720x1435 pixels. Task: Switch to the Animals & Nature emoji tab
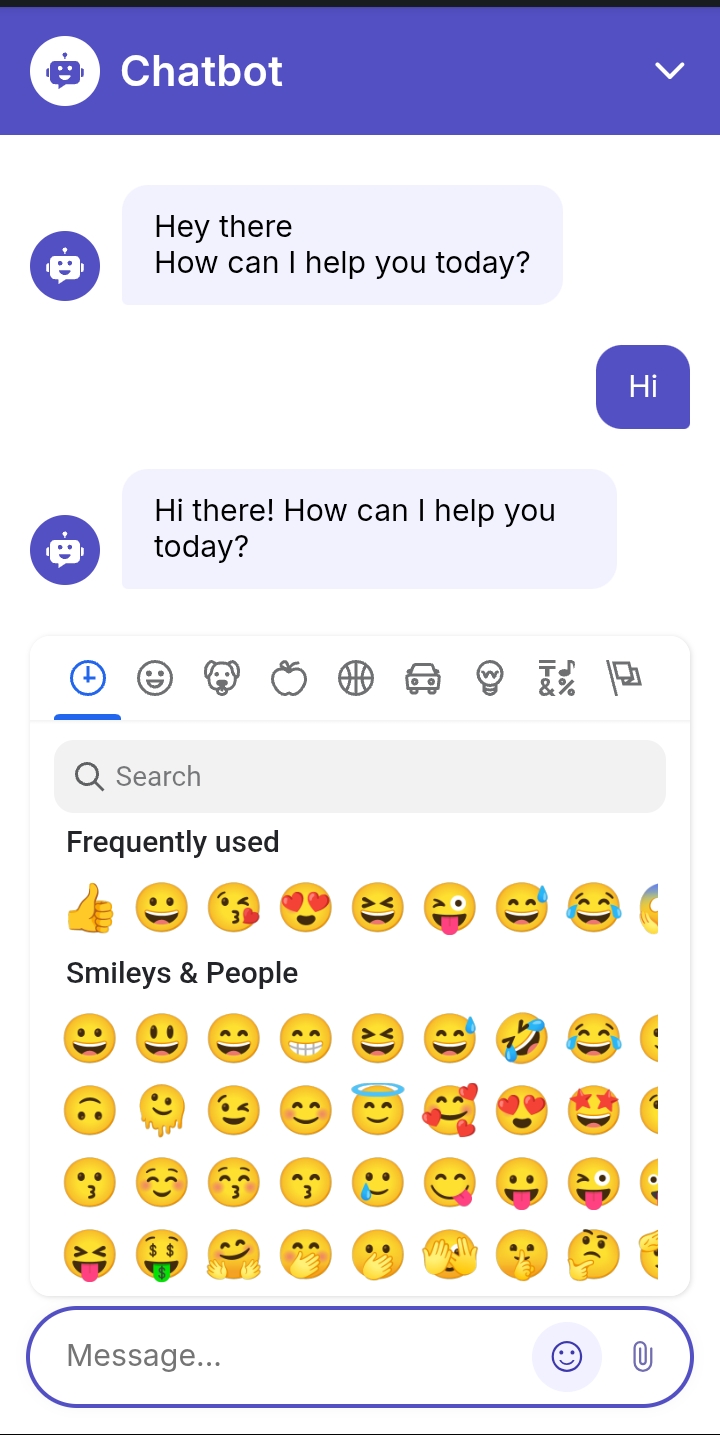point(222,679)
